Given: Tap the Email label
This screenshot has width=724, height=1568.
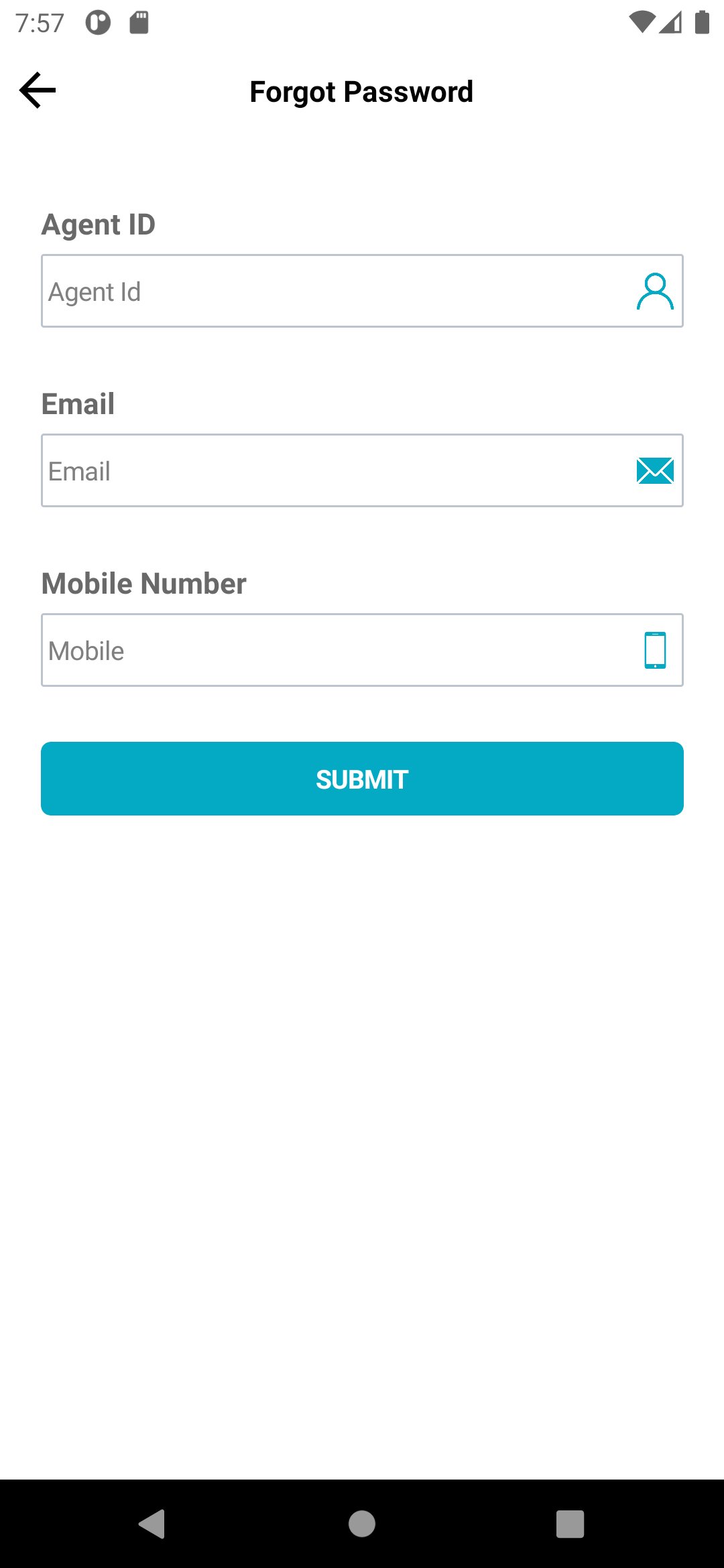Looking at the screenshot, I should [77, 403].
